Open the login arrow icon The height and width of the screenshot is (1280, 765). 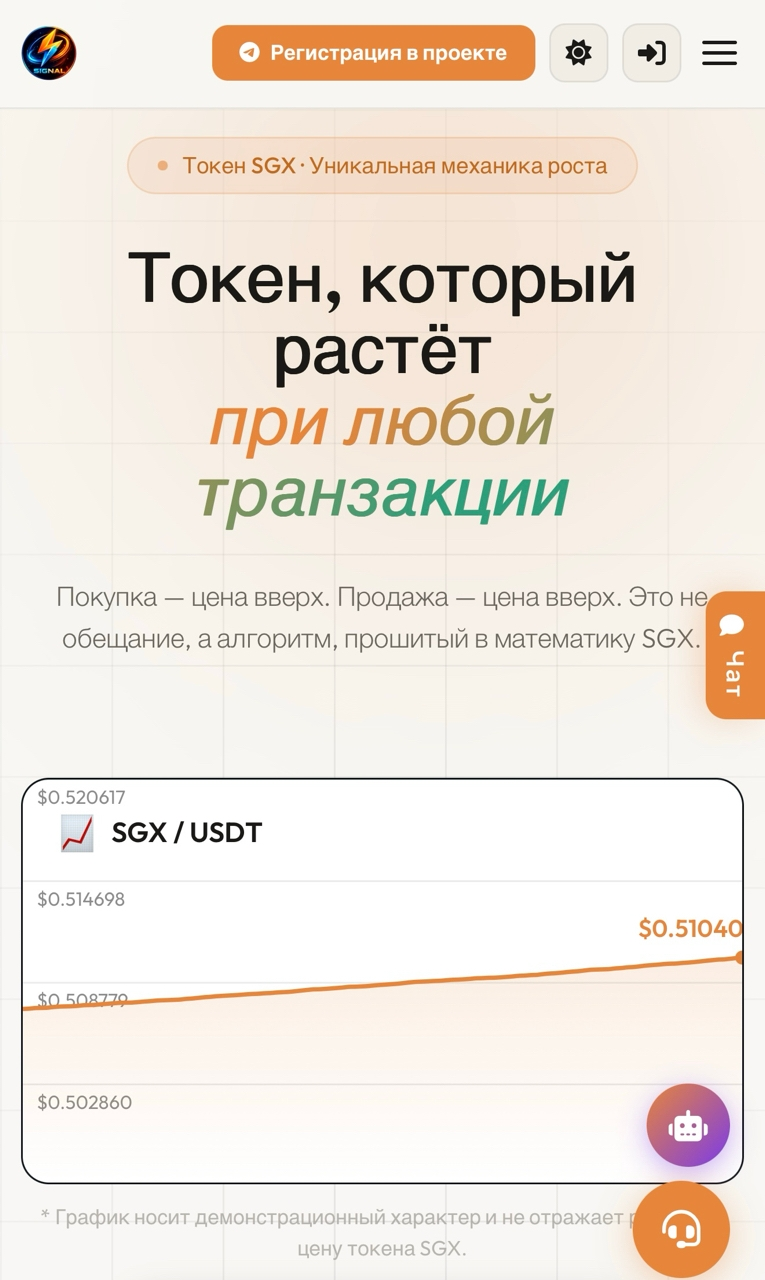click(651, 53)
